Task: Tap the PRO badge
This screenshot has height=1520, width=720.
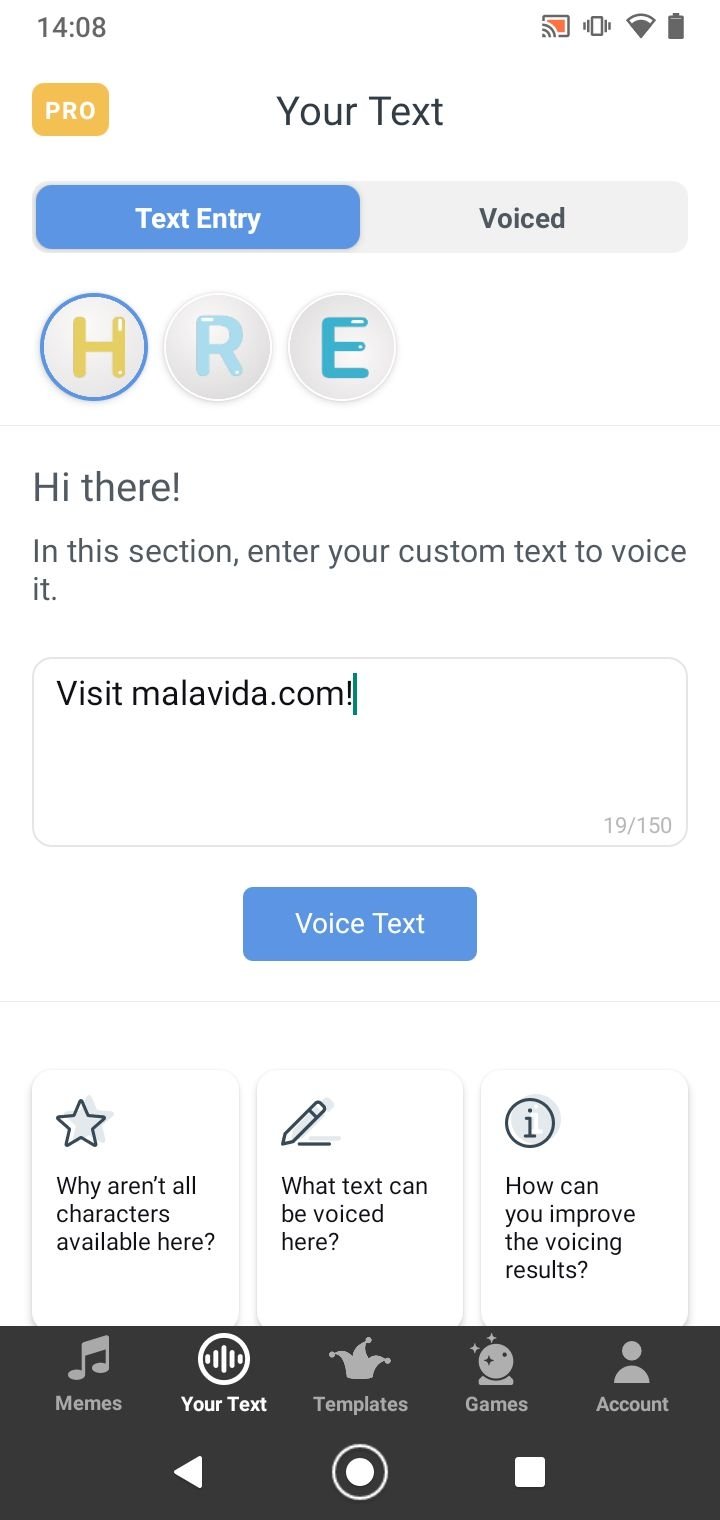Action: coord(70,110)
